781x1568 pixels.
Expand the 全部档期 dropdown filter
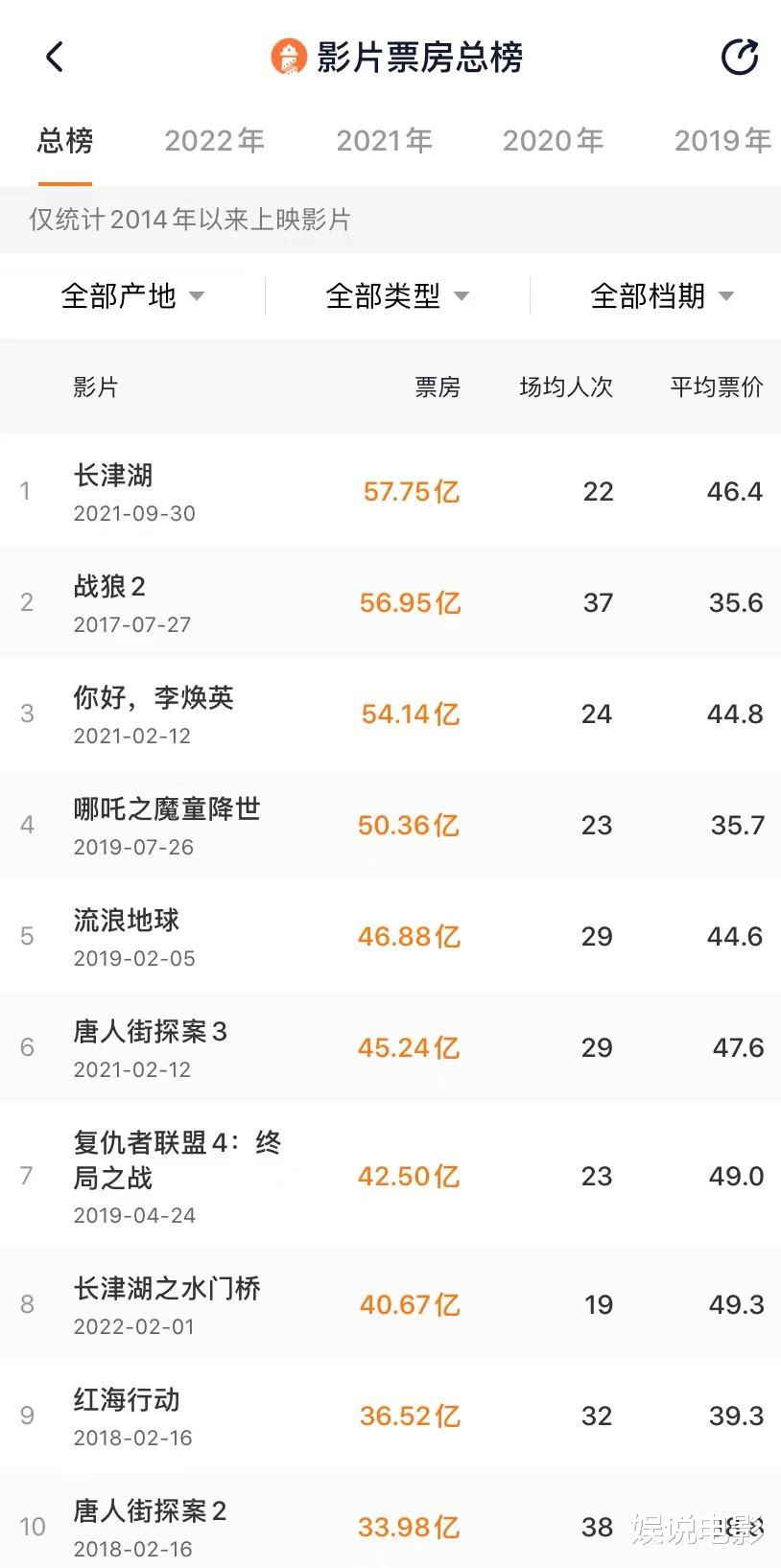click(662, 295)
